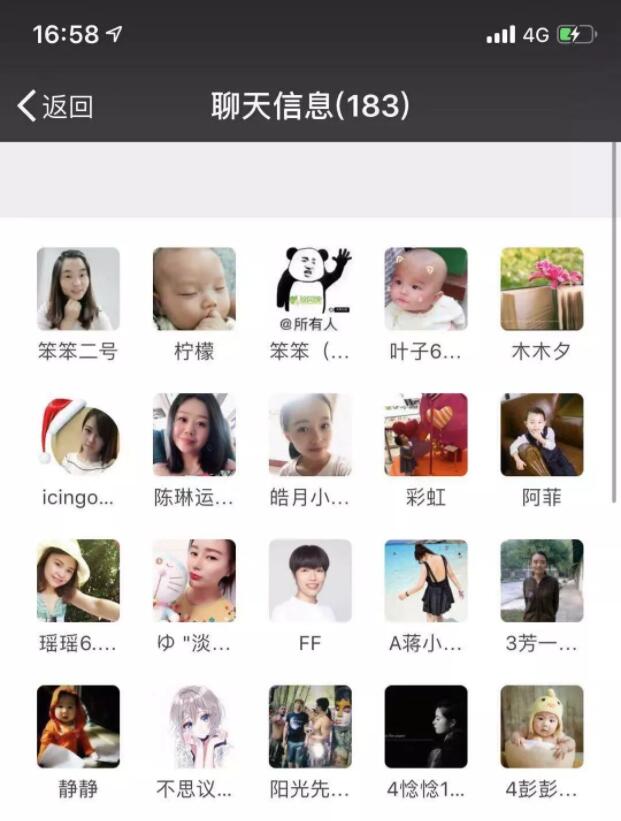
Task: Open member 4彭彭…'s profile
Action: pyautogui.click(x=542, y=726)
